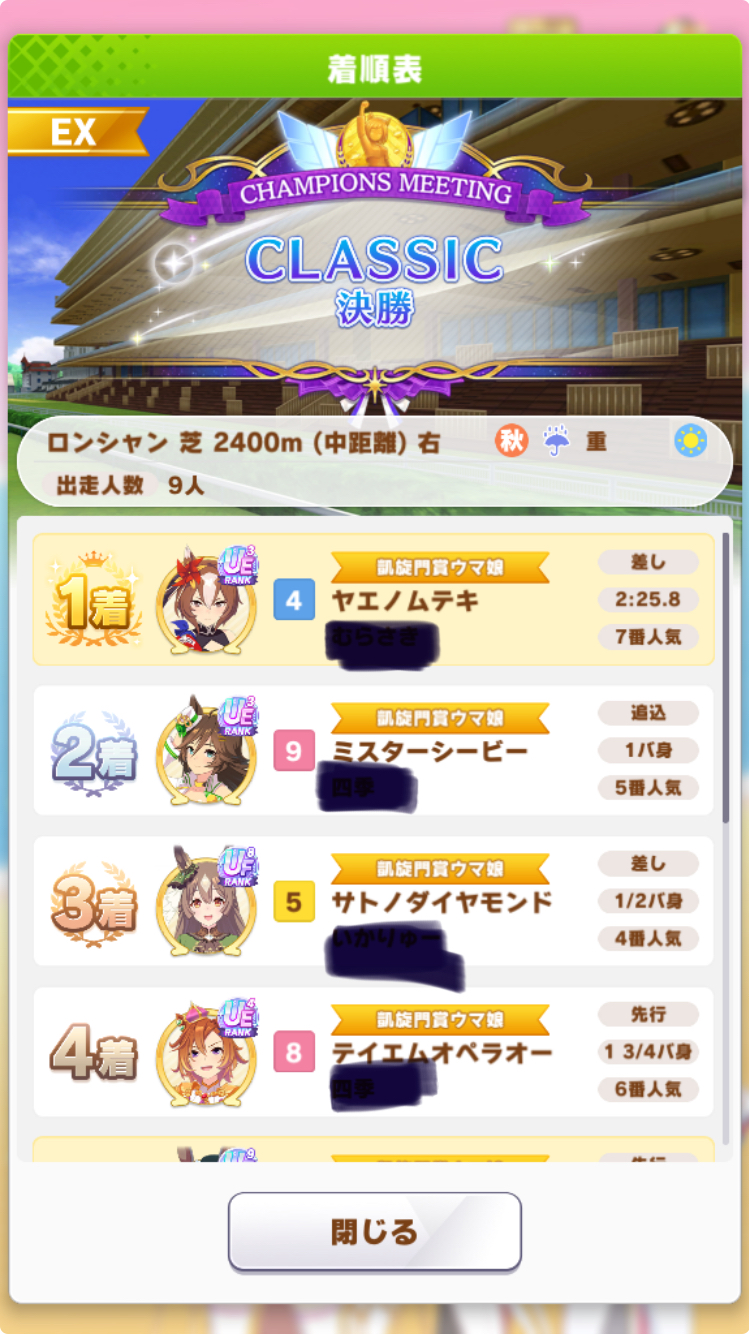Viewport: 749px width, 1334px height.
Task: Close the results table with 閉じる
Action: 374,1231
